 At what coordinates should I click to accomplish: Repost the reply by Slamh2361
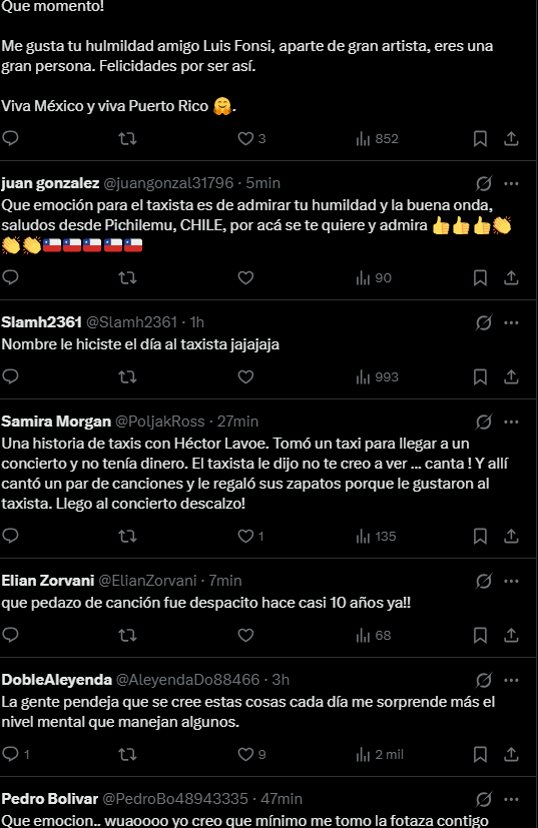[x=127, y=377]
